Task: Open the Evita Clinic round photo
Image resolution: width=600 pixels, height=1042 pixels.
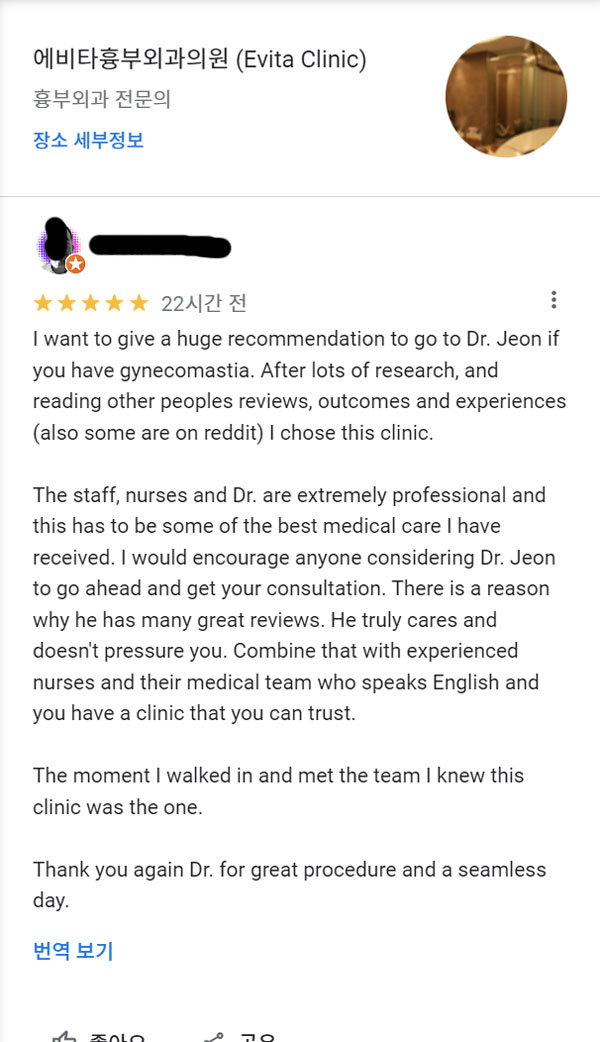Action: tap(506, 97)
